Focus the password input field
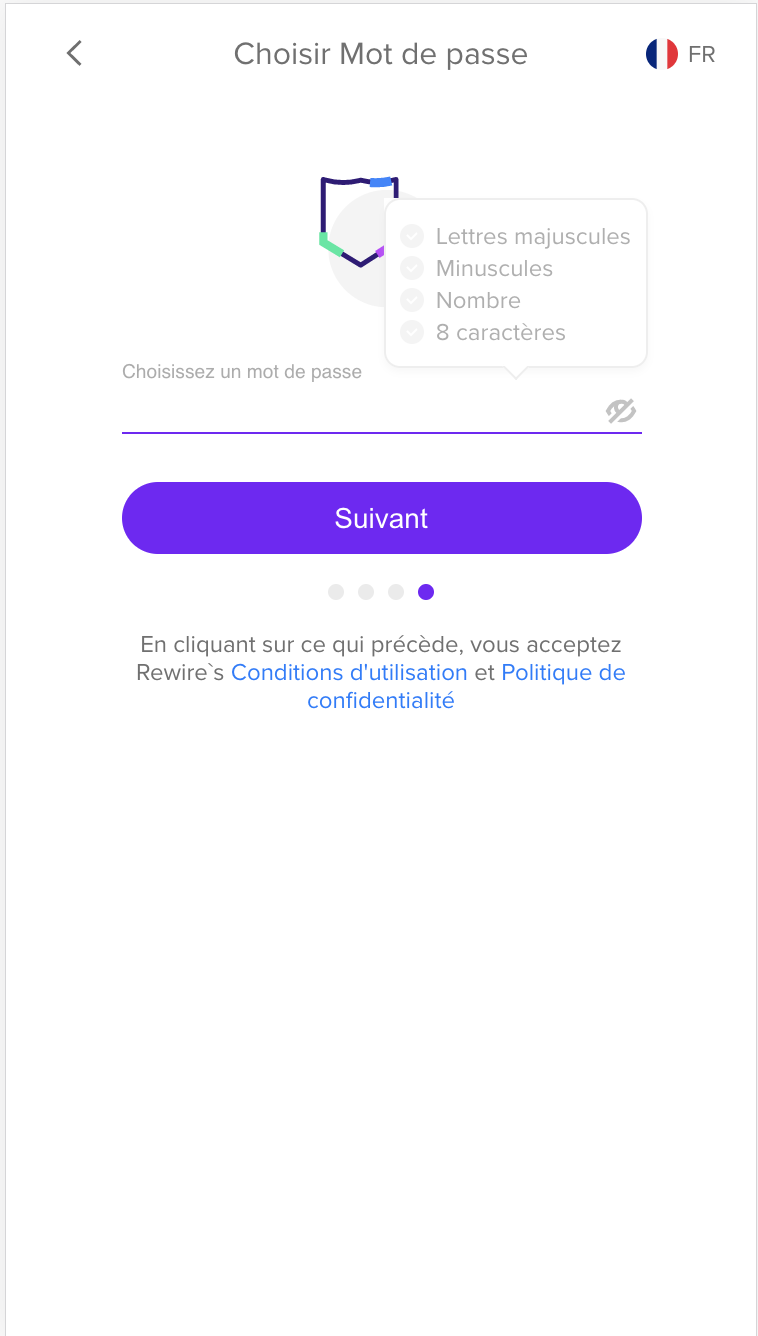This screenshot has height=1336, width=758. (360, 411)
